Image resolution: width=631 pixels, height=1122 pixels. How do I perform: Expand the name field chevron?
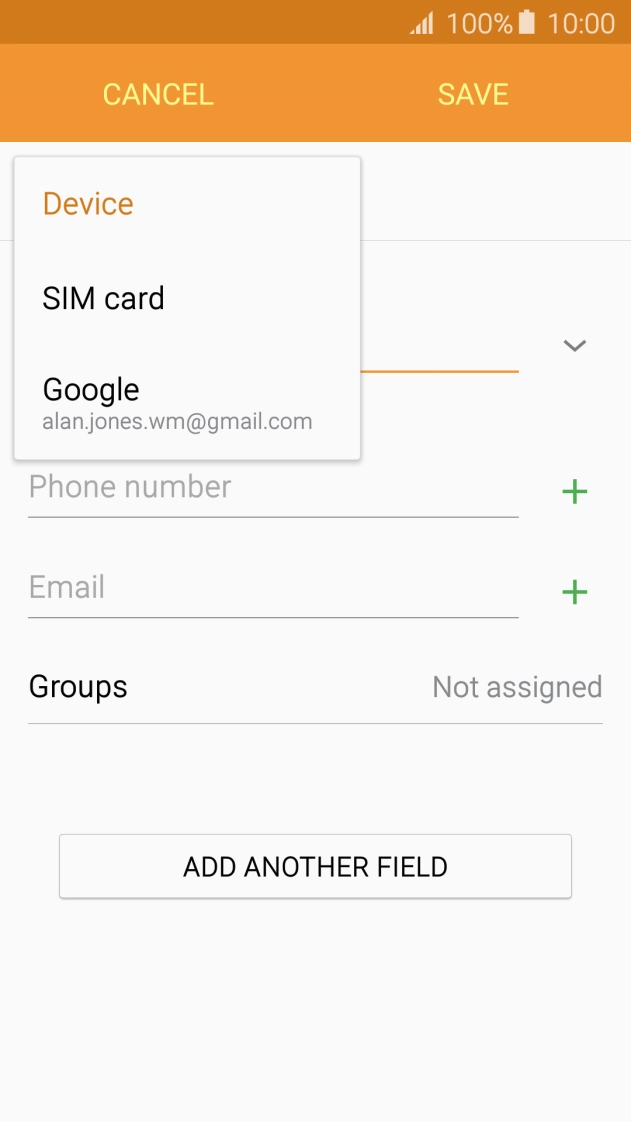[x=574, y=346]
